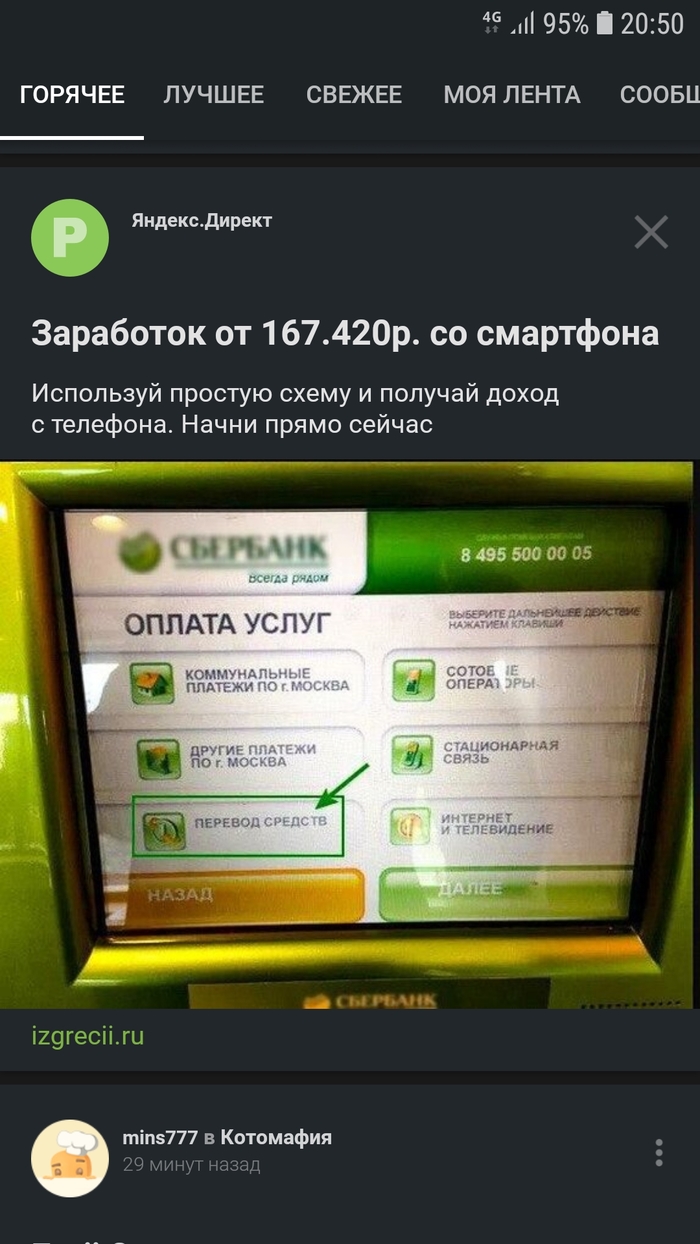
Task: Switch to the Лучшее tab
Action: tap(213, 95)
